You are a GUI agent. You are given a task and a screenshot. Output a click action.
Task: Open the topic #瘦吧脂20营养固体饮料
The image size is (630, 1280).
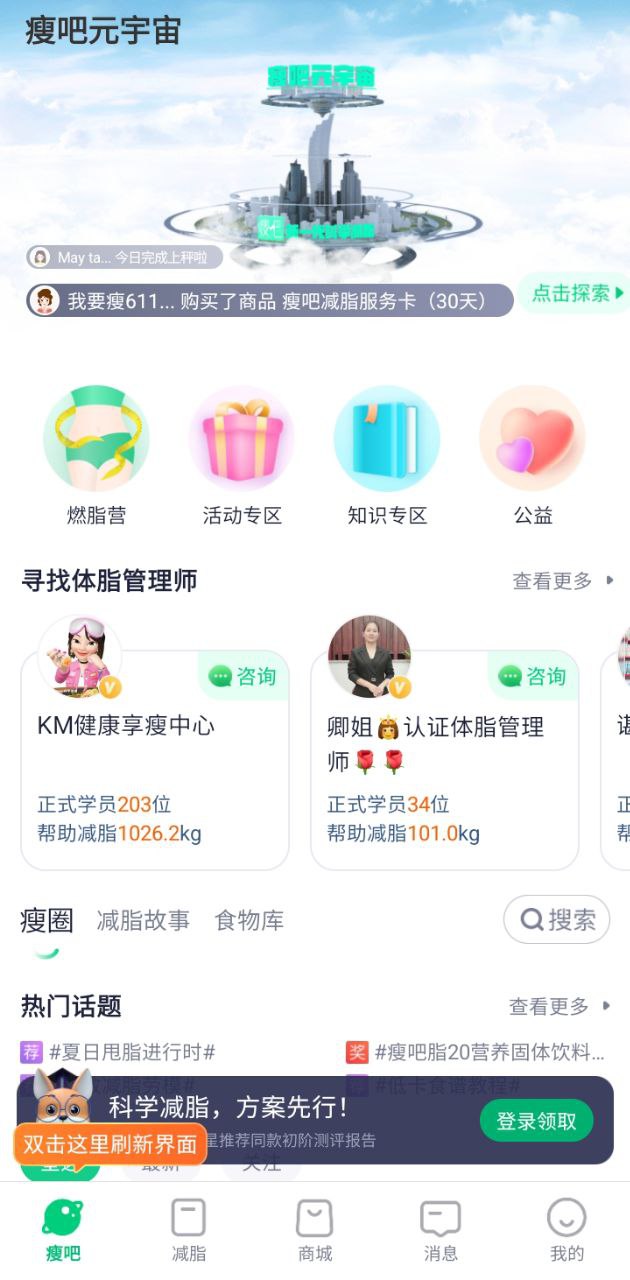pyautogui.click(x=488, y=1052)
